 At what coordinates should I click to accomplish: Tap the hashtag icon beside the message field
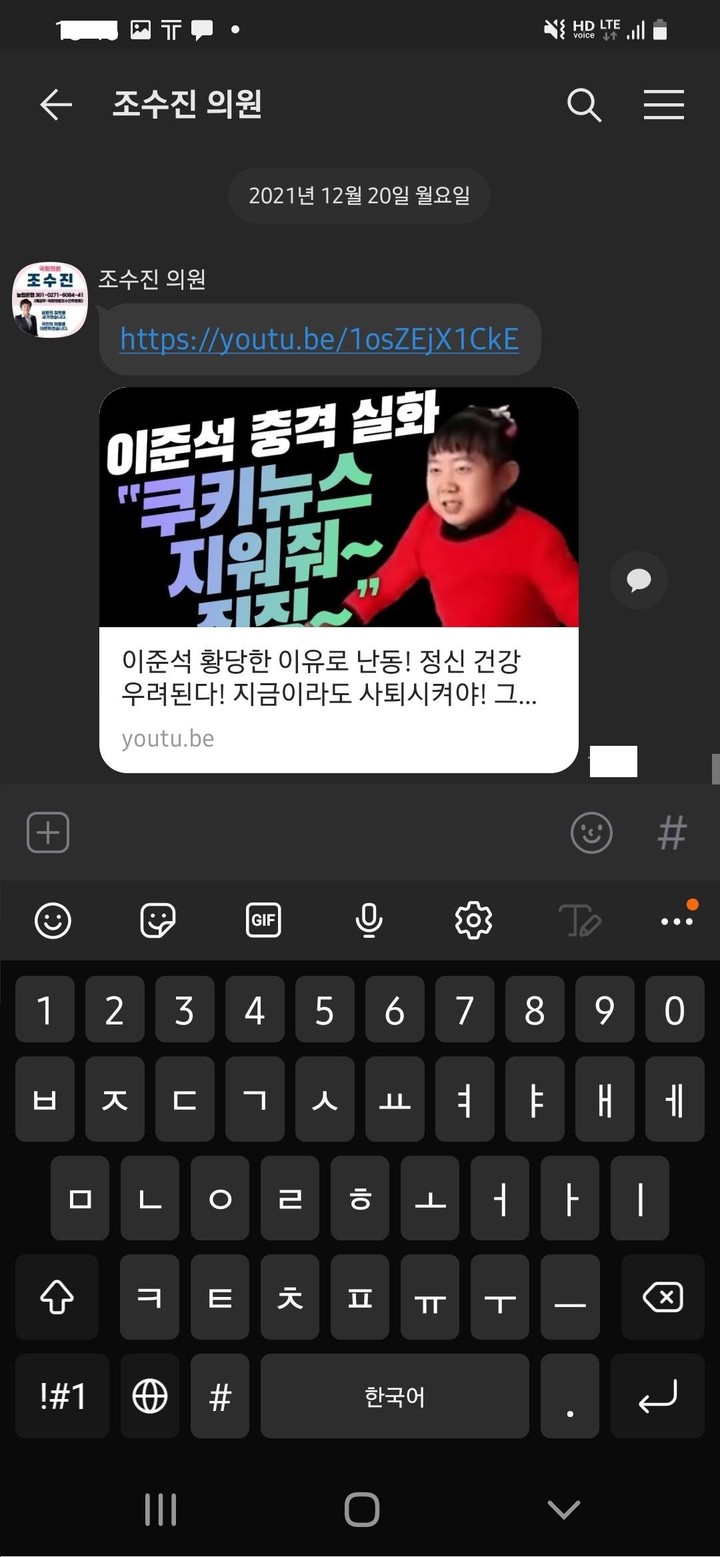tap(670, 831)
